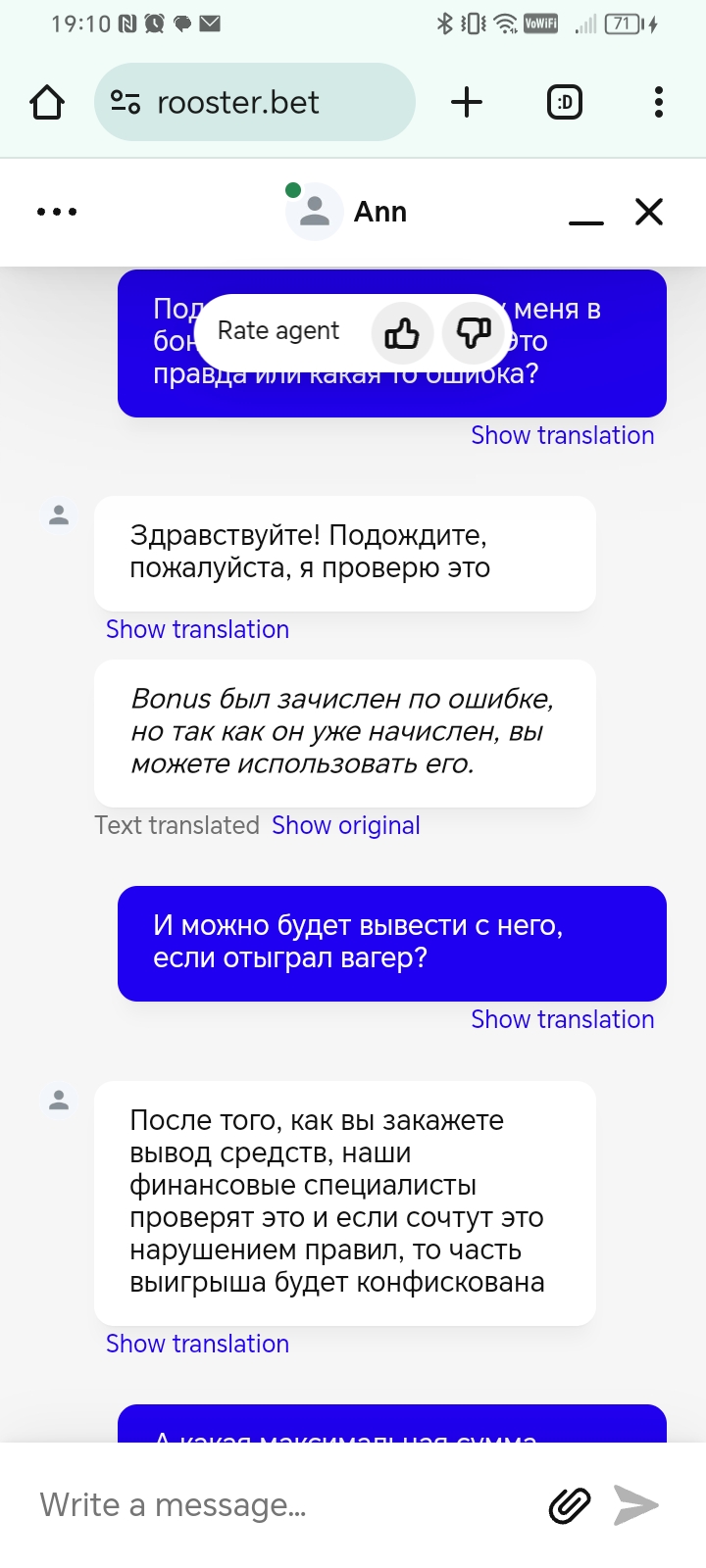Rate the agent with thumbs up
Screen dimensions: 706x1568
(402, 334)
